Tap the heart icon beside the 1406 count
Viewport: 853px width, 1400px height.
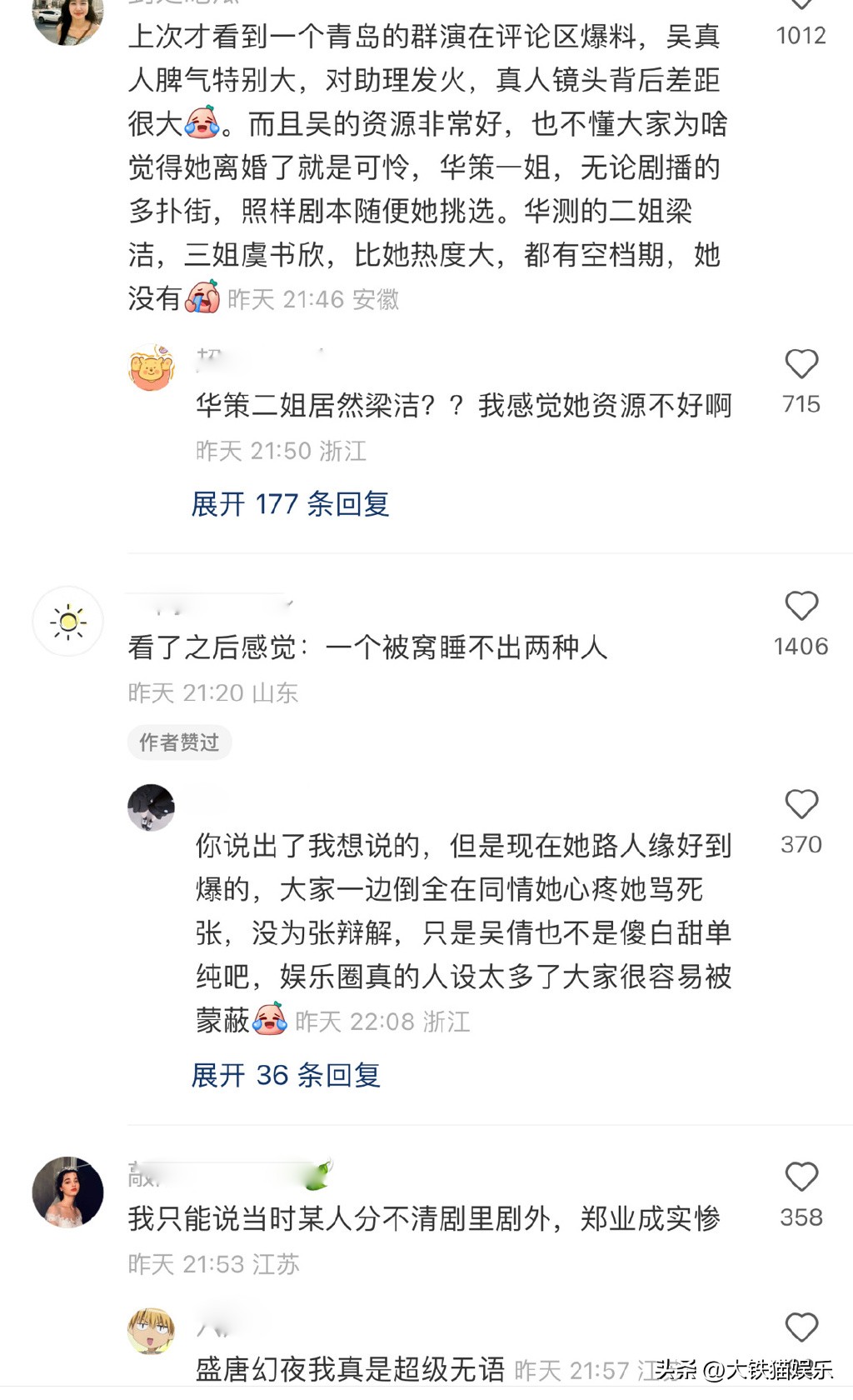[x=801, y=605]
